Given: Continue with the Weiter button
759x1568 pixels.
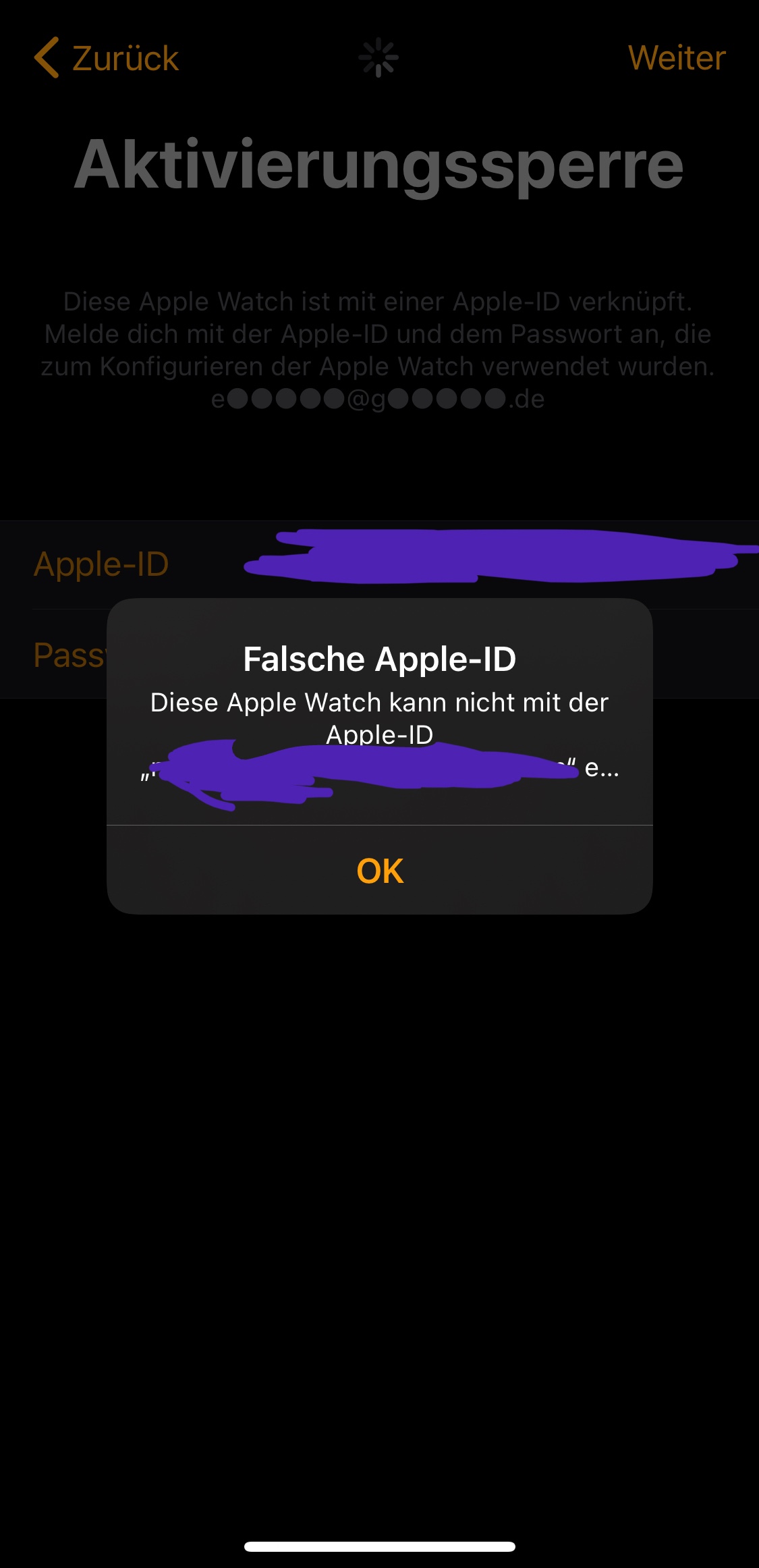Looking at the screenshot, I should 677,58.
